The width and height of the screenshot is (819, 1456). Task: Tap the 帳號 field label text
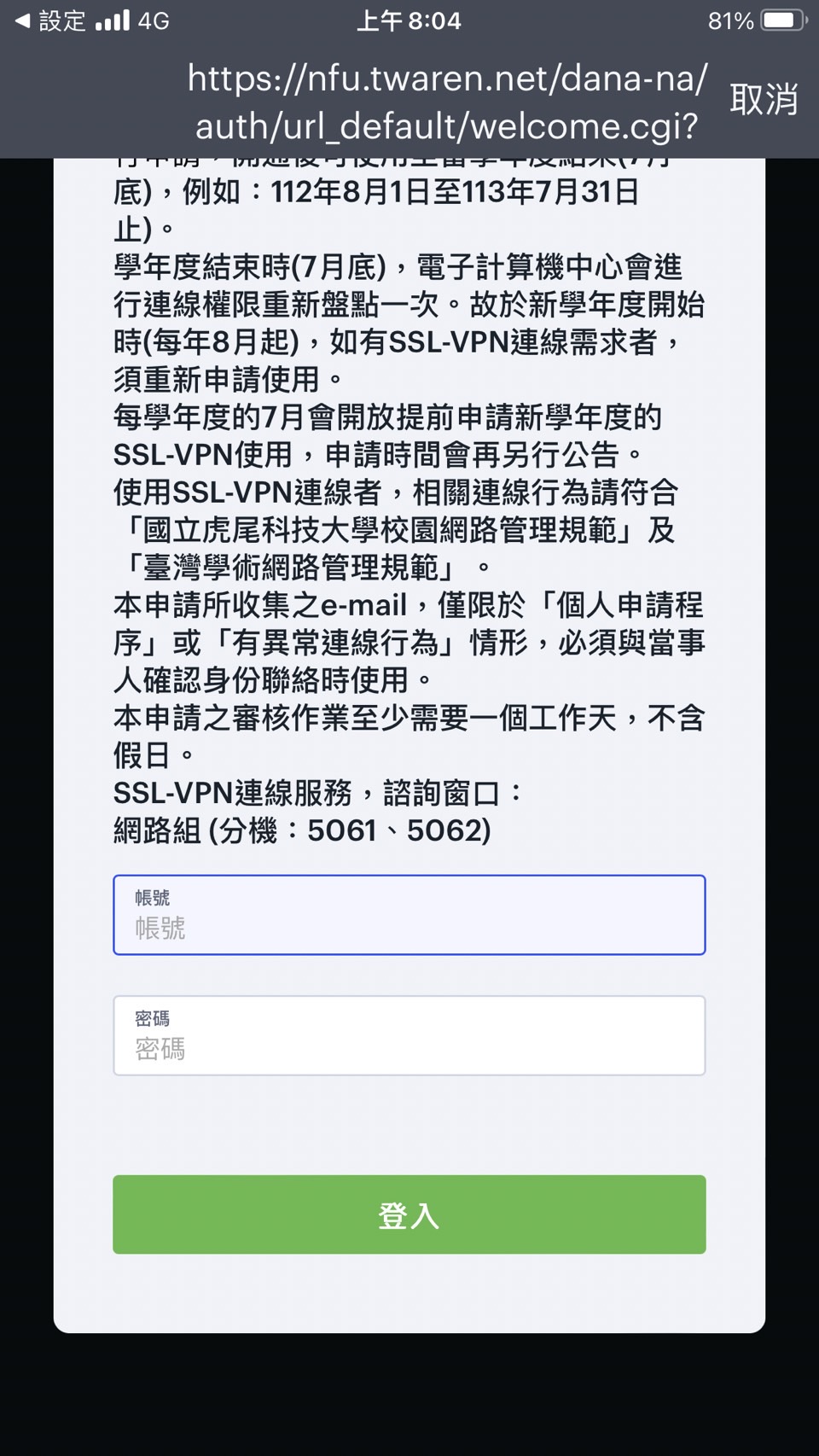154,897
